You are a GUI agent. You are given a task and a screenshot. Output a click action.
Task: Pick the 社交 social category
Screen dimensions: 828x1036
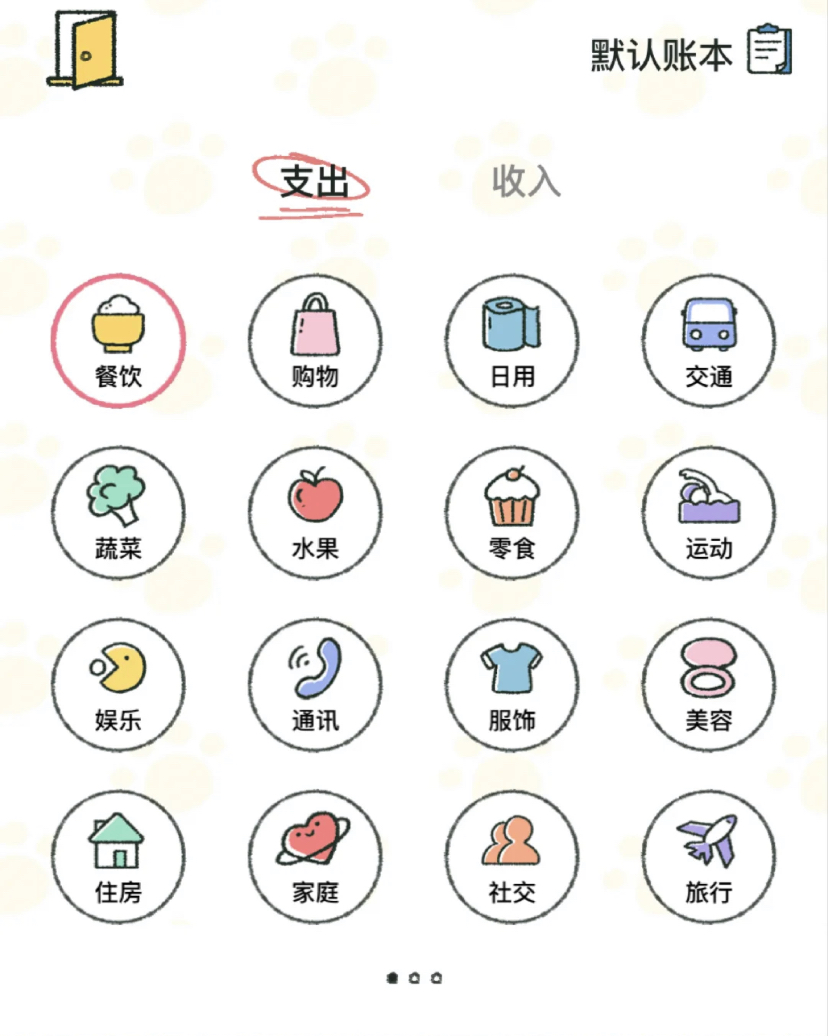pos(512,856)
